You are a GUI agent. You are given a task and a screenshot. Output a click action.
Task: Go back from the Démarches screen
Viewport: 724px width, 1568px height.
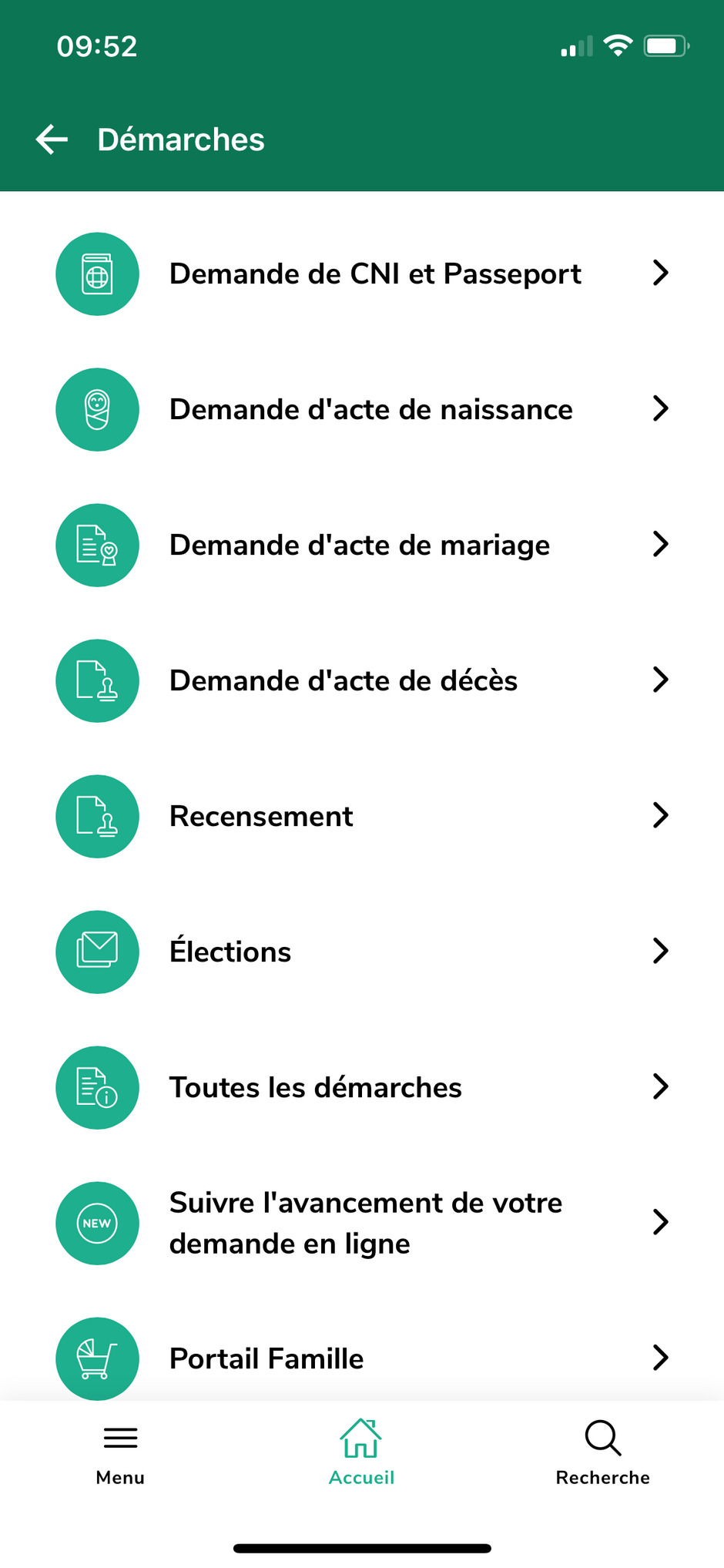pyautogui.click(x=52, y=139)
